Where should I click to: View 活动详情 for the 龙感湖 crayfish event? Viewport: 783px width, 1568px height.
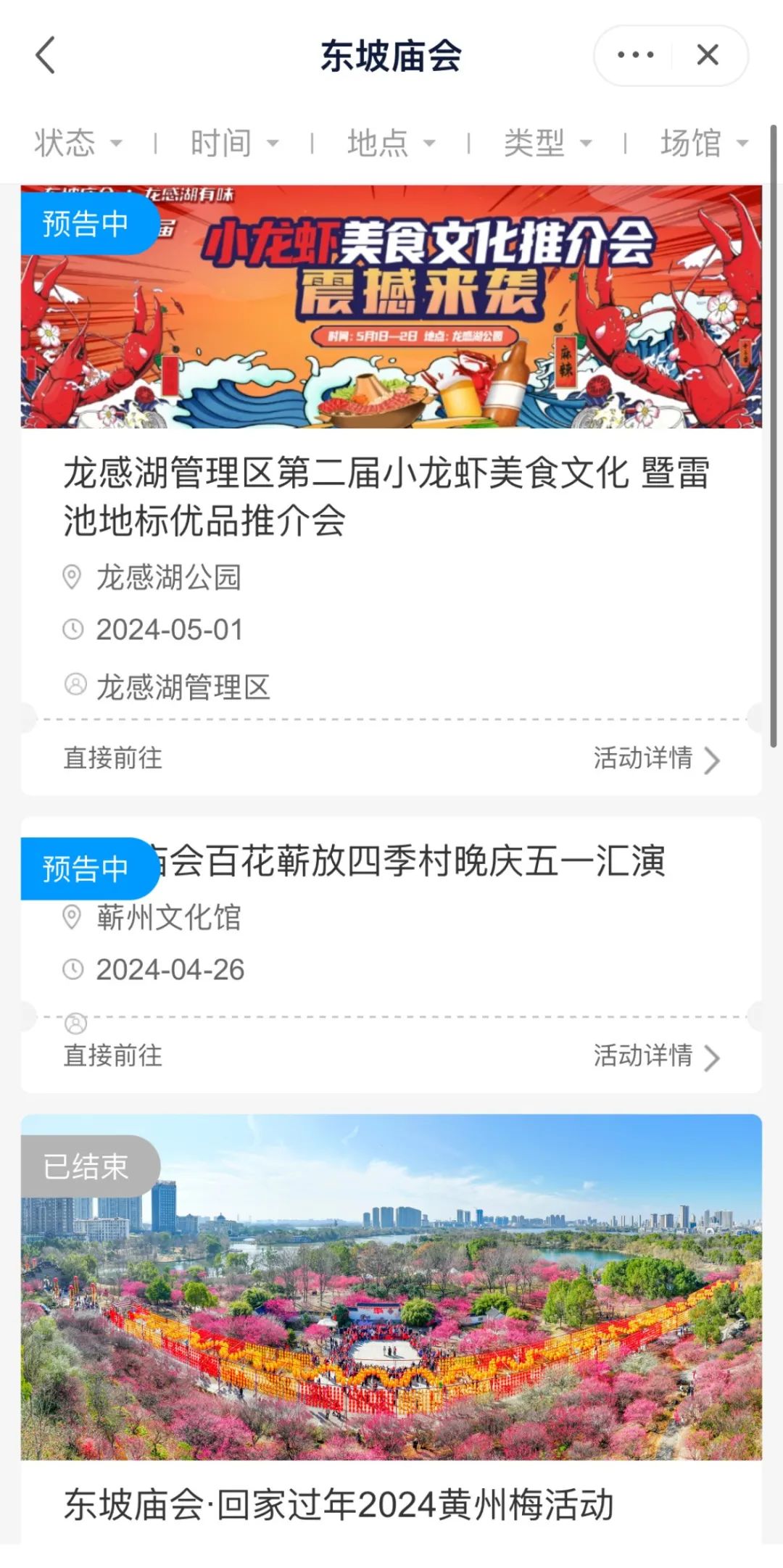(655, 758)
